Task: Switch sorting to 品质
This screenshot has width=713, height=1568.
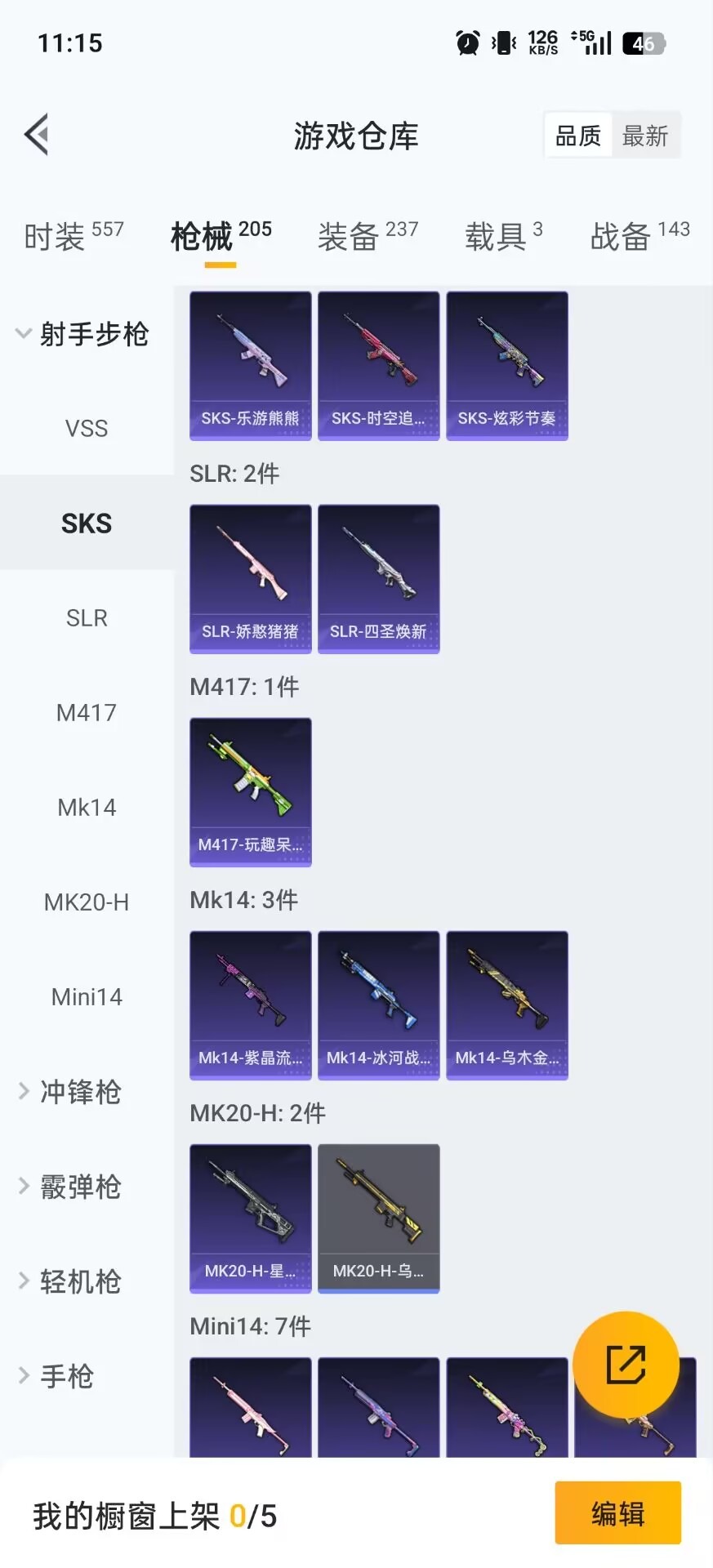Action: click(577, 136)
